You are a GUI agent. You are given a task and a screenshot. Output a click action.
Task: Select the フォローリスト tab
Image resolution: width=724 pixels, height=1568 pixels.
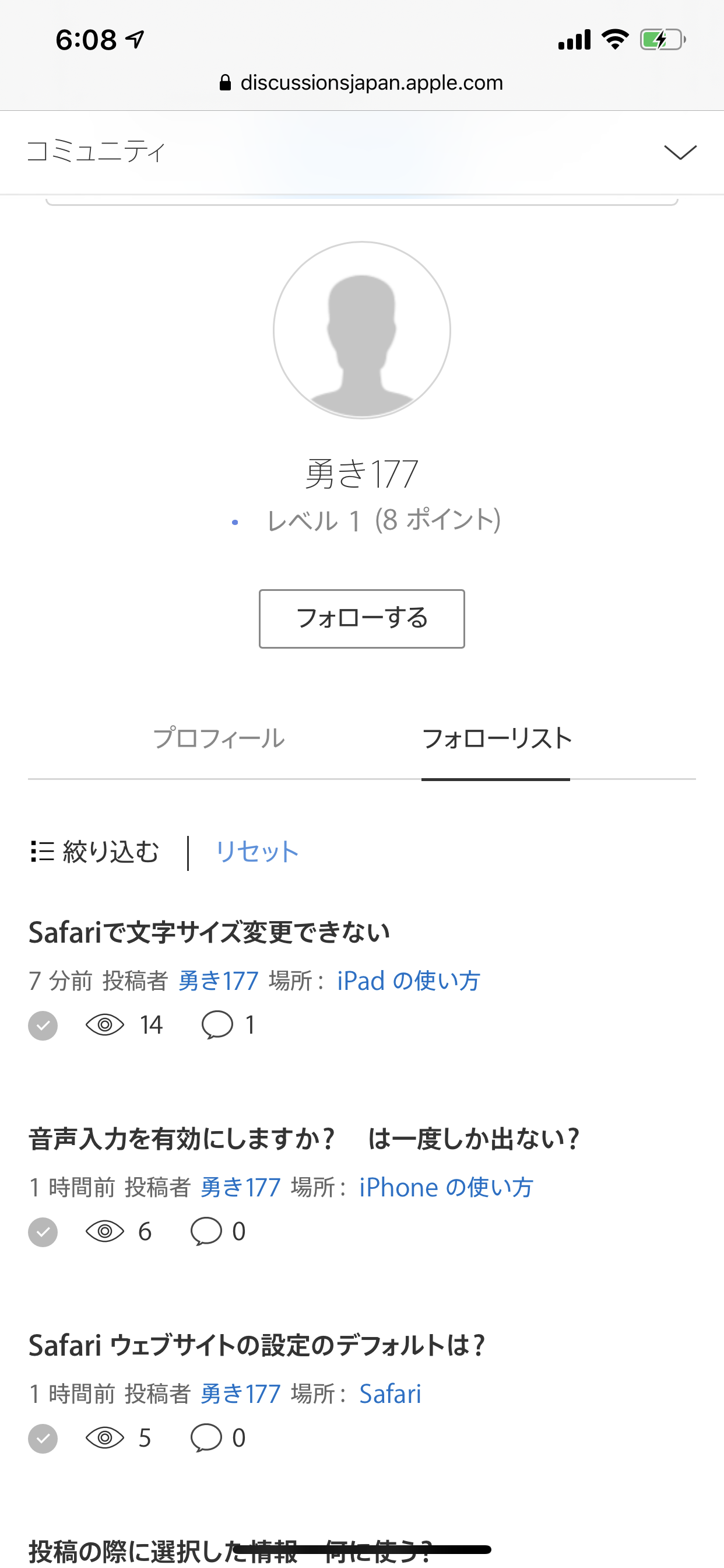tap(496, 738)
